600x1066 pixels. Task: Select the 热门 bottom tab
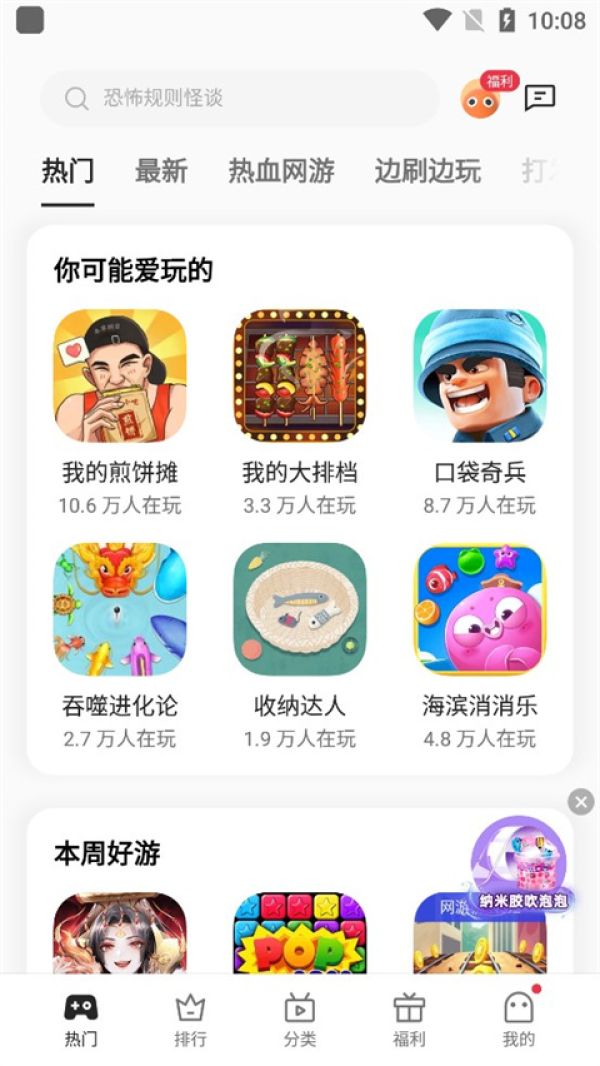point(81,1020)
